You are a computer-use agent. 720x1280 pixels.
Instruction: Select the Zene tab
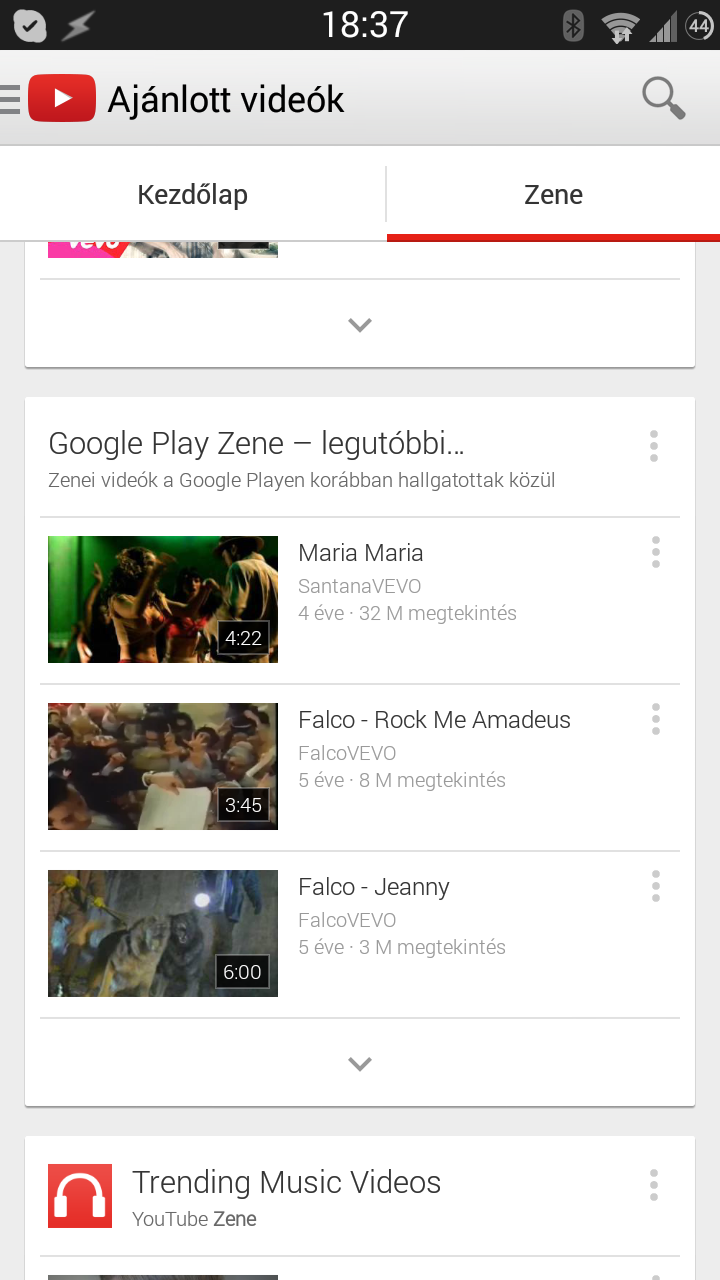553,194
